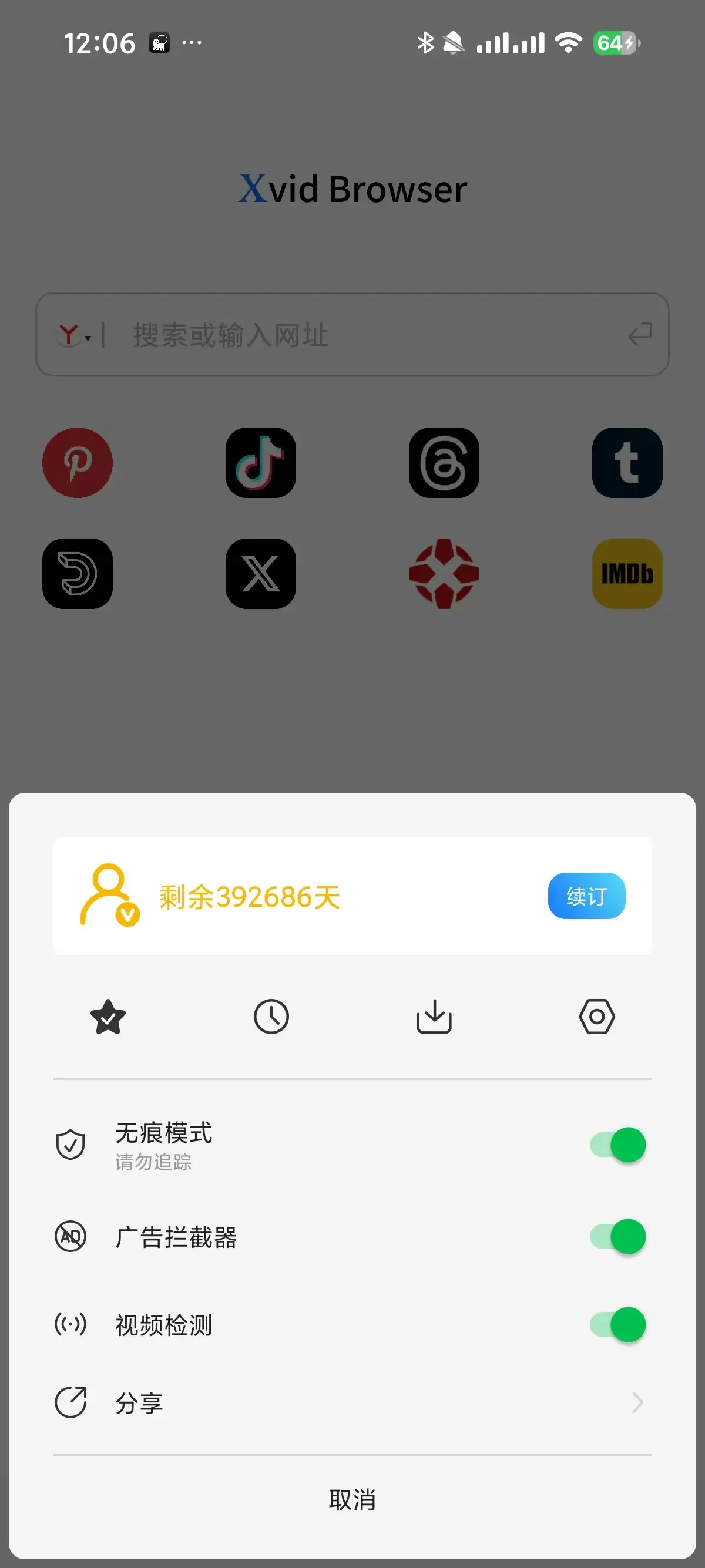Tap 取消 to dismiss the menu
Image resolution: width=705 pixels, height=1568 pixels.
pyautogui.click(x=352, y=1500)
